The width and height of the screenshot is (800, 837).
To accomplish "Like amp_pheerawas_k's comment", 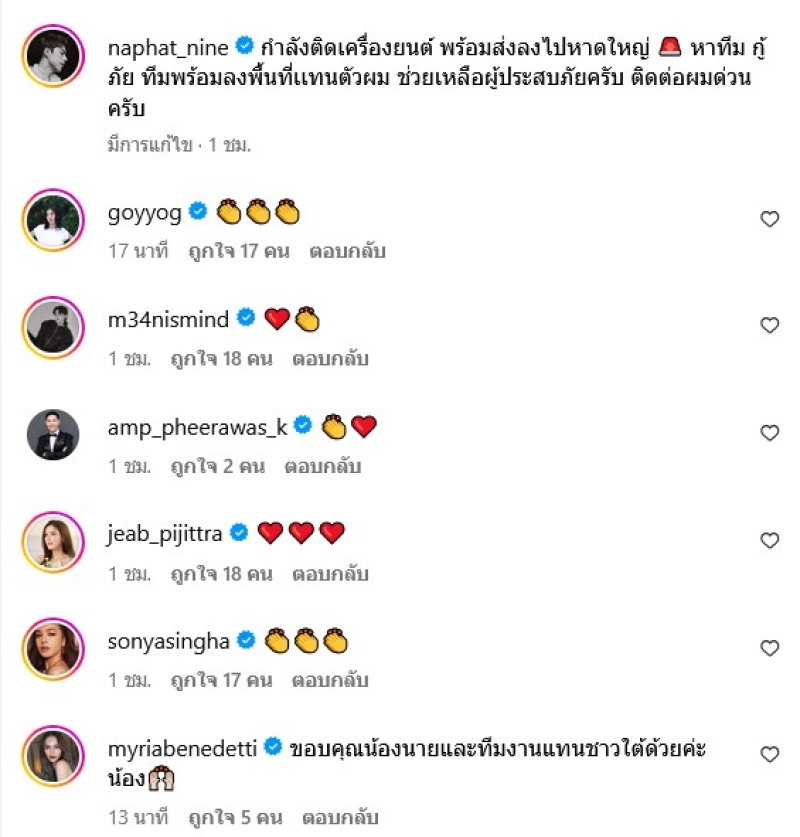I will point(769,433).
